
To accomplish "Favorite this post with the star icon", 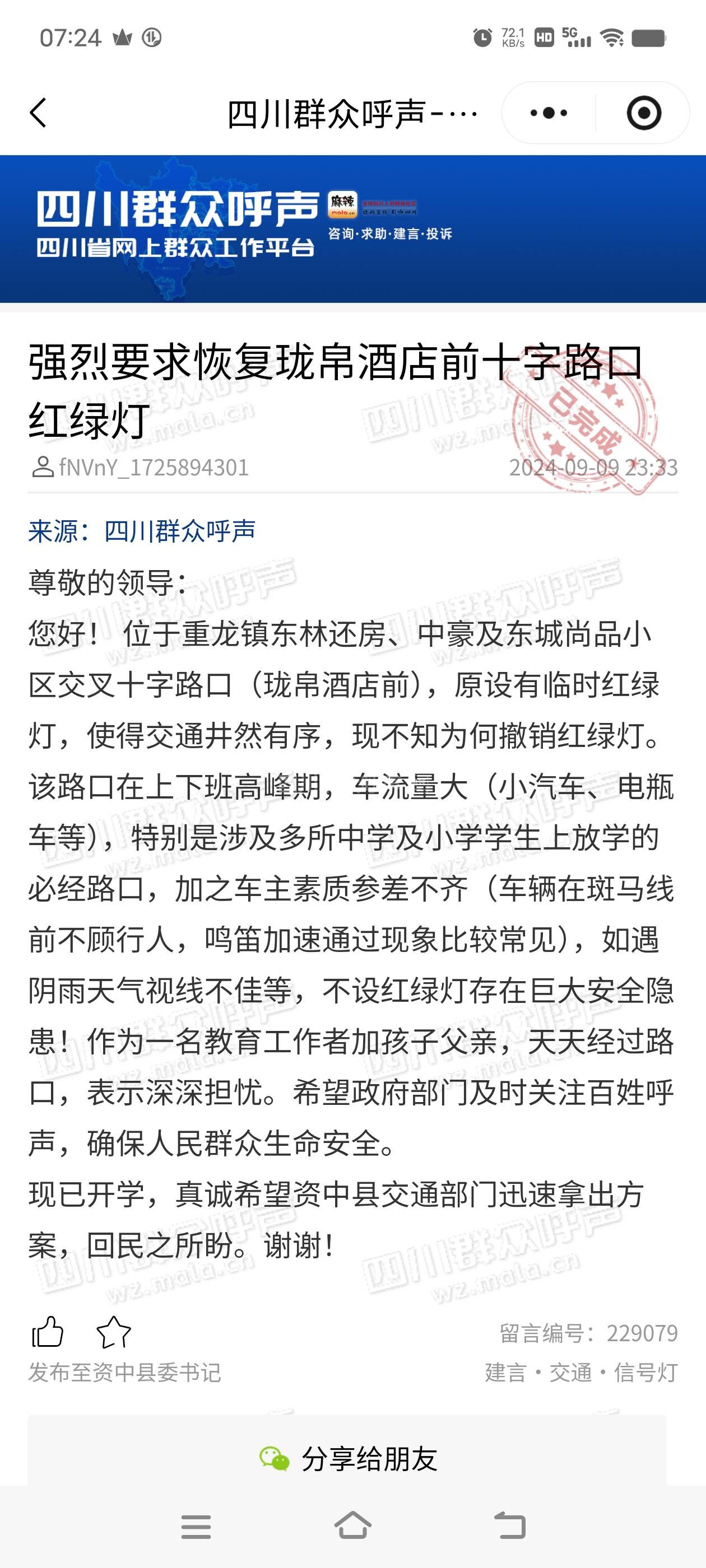I will click(114, 1332).
